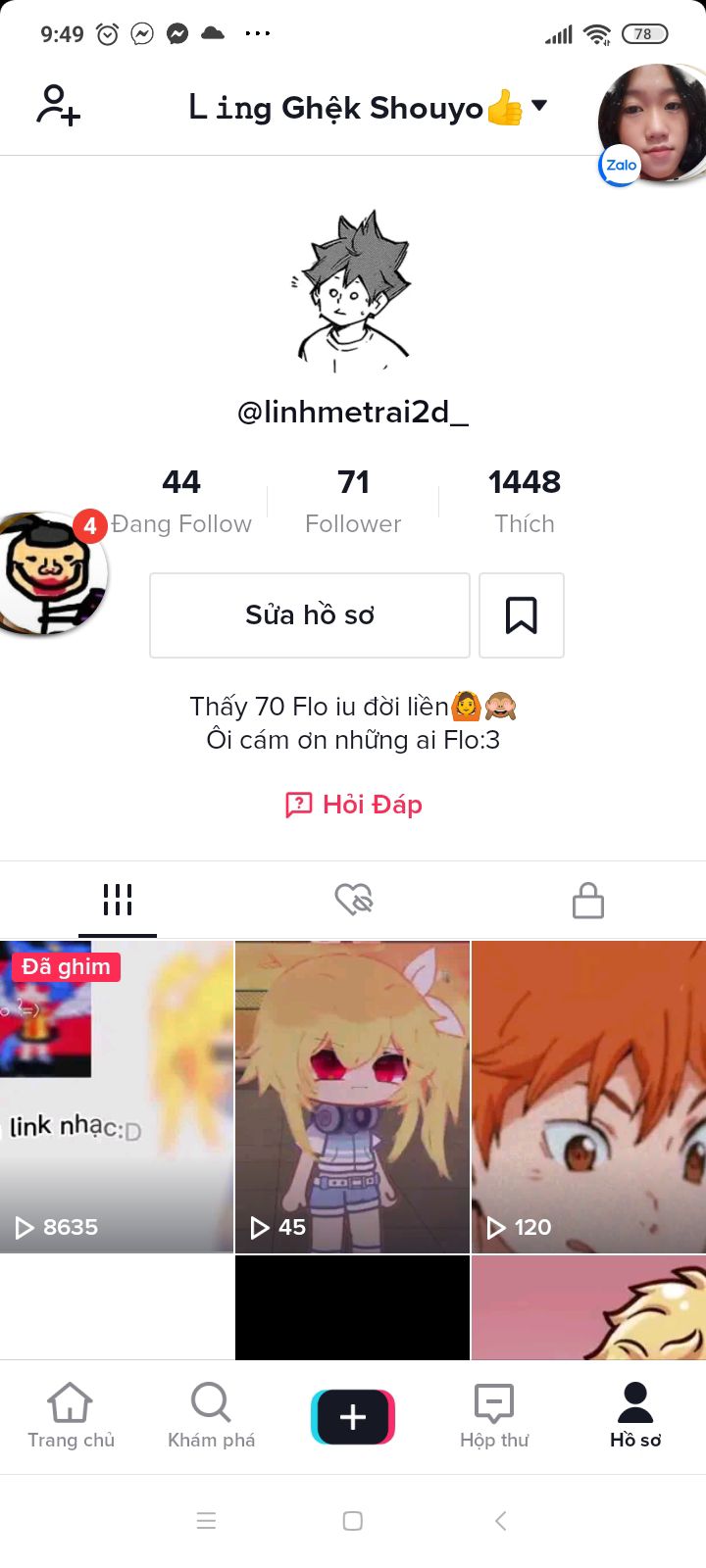
Task: Tap the system back button
Action: point(501,1521)
